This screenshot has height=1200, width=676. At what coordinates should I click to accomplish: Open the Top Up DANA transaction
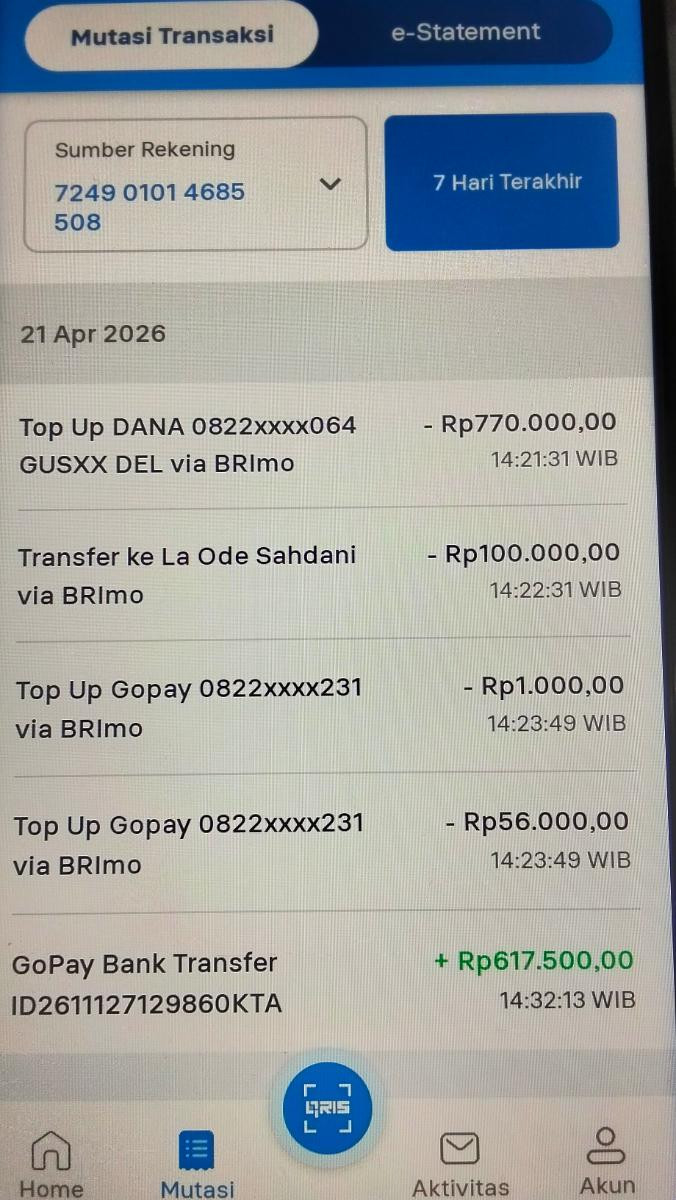[320, 443]
